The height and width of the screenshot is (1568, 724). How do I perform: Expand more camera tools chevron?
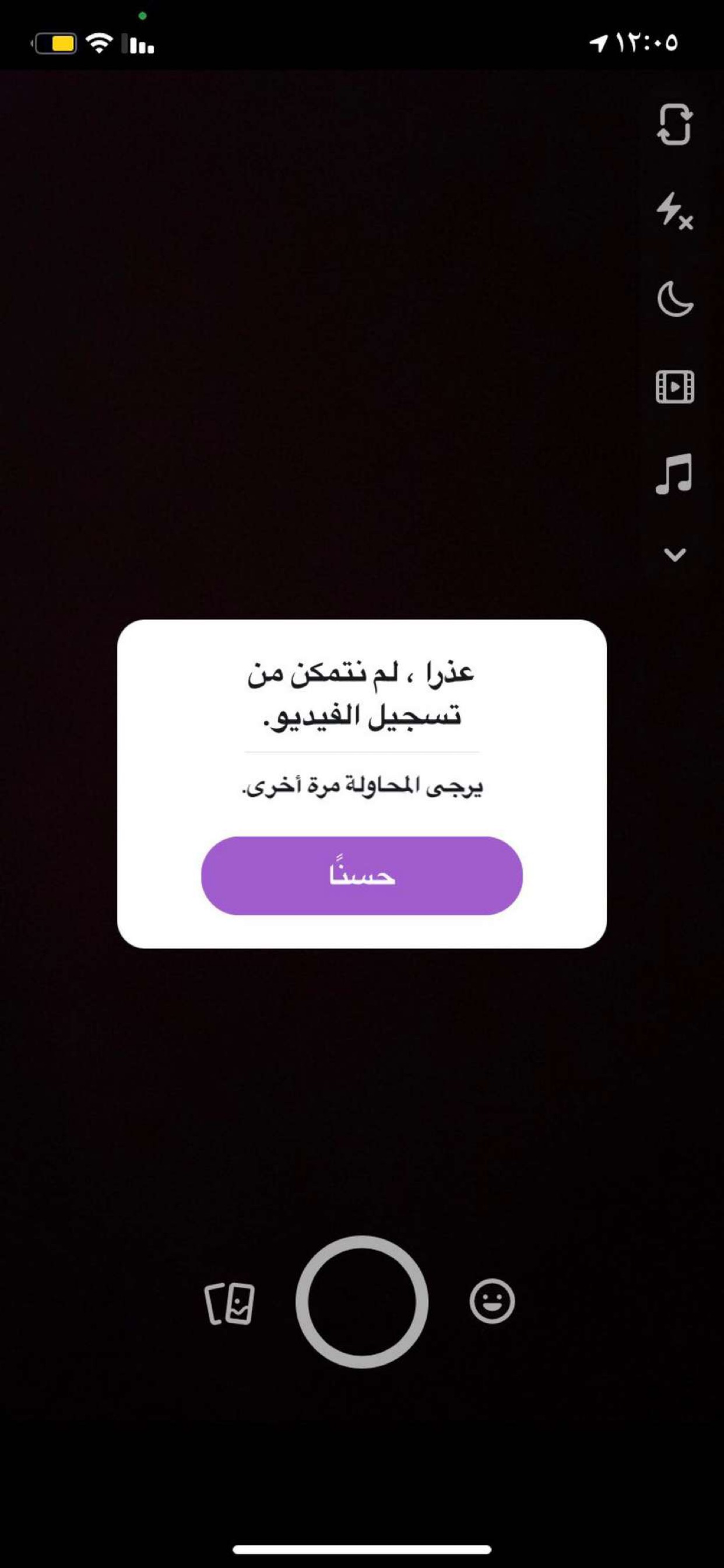[674, 554]
